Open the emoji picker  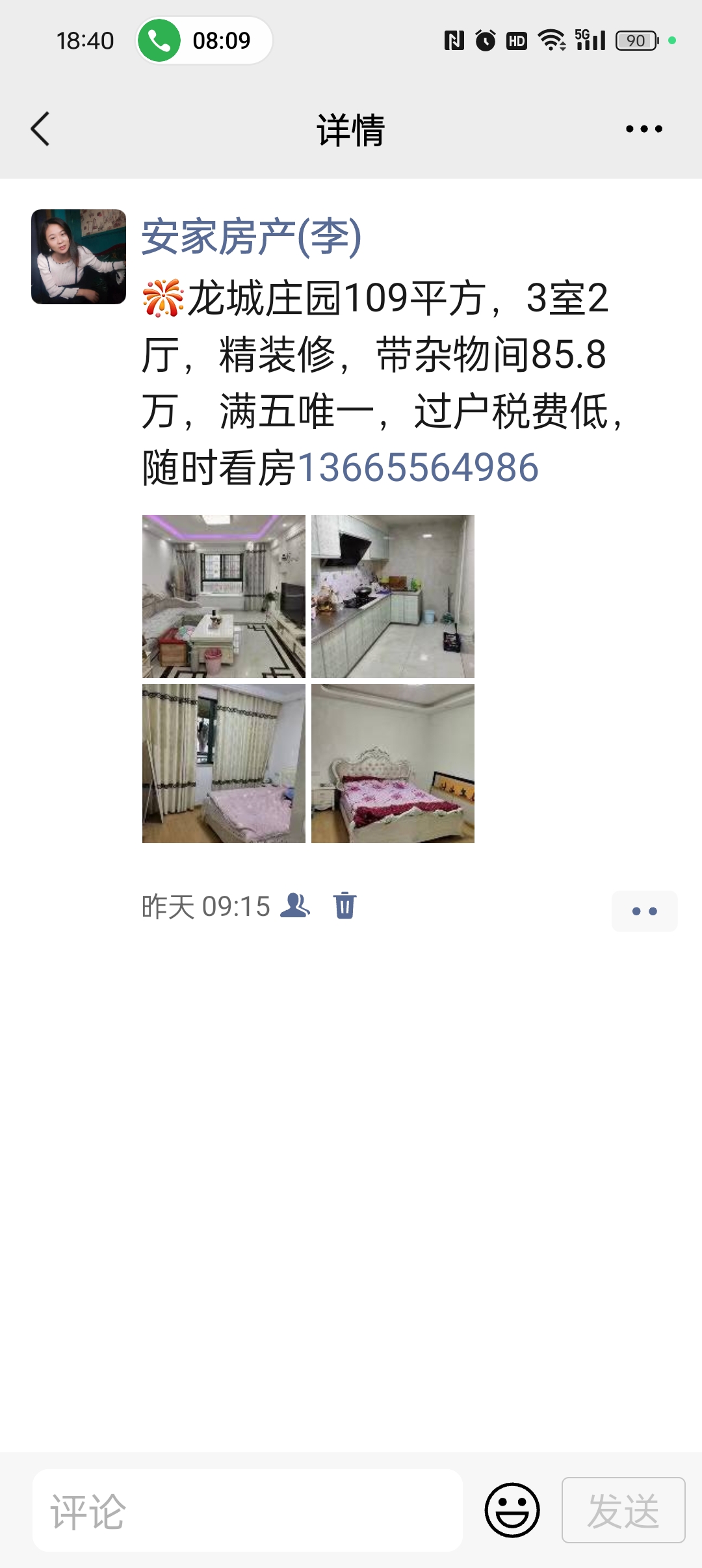coord(512,1510)
